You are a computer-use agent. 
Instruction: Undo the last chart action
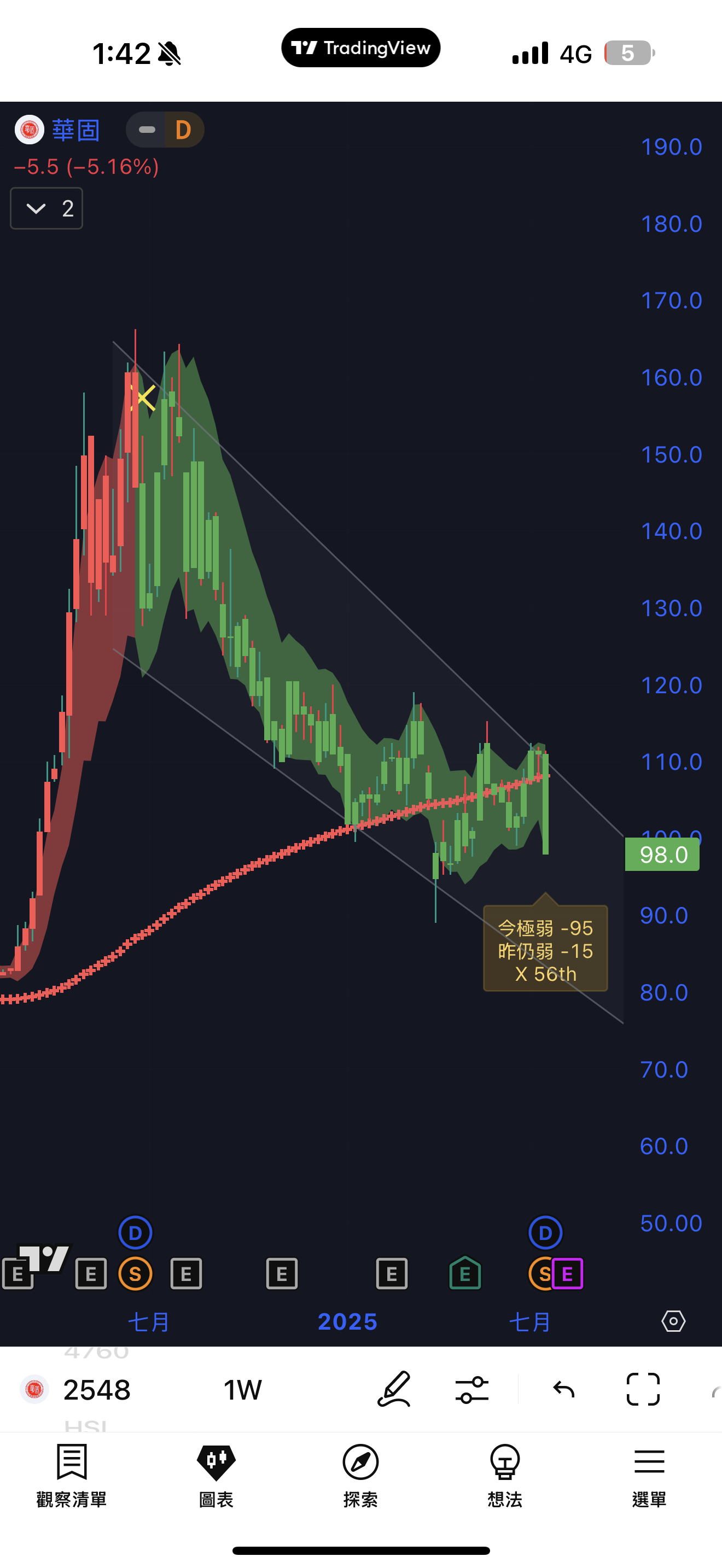point(564,1390)
